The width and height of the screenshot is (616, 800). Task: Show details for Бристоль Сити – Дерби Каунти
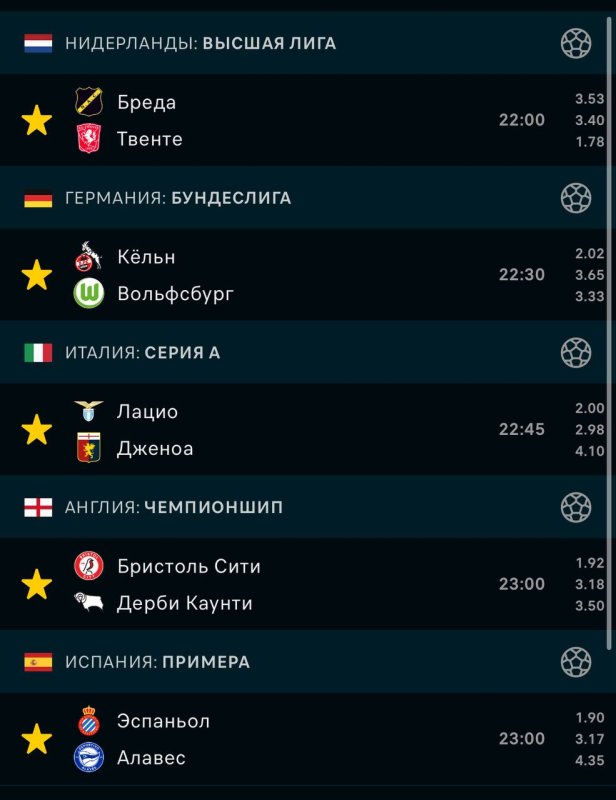coord(300,584)
